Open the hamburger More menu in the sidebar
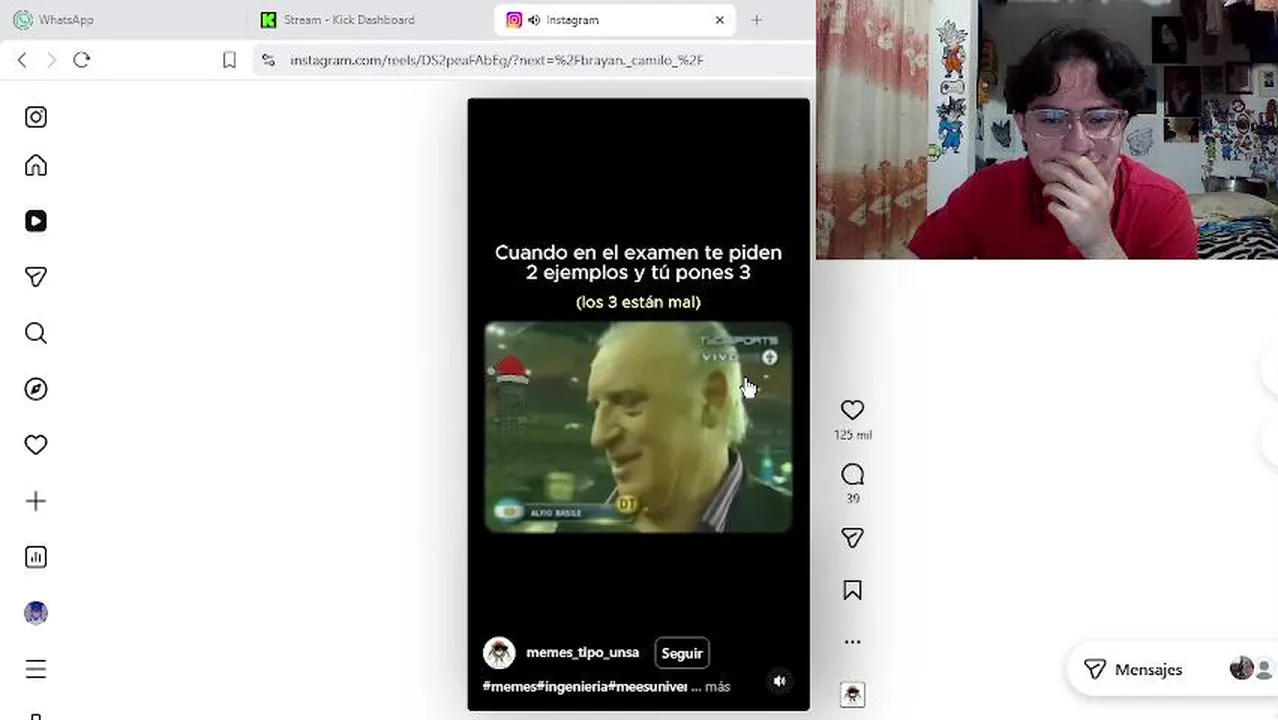This screenshot has height=720, width=1278. [x=36, y=669]
